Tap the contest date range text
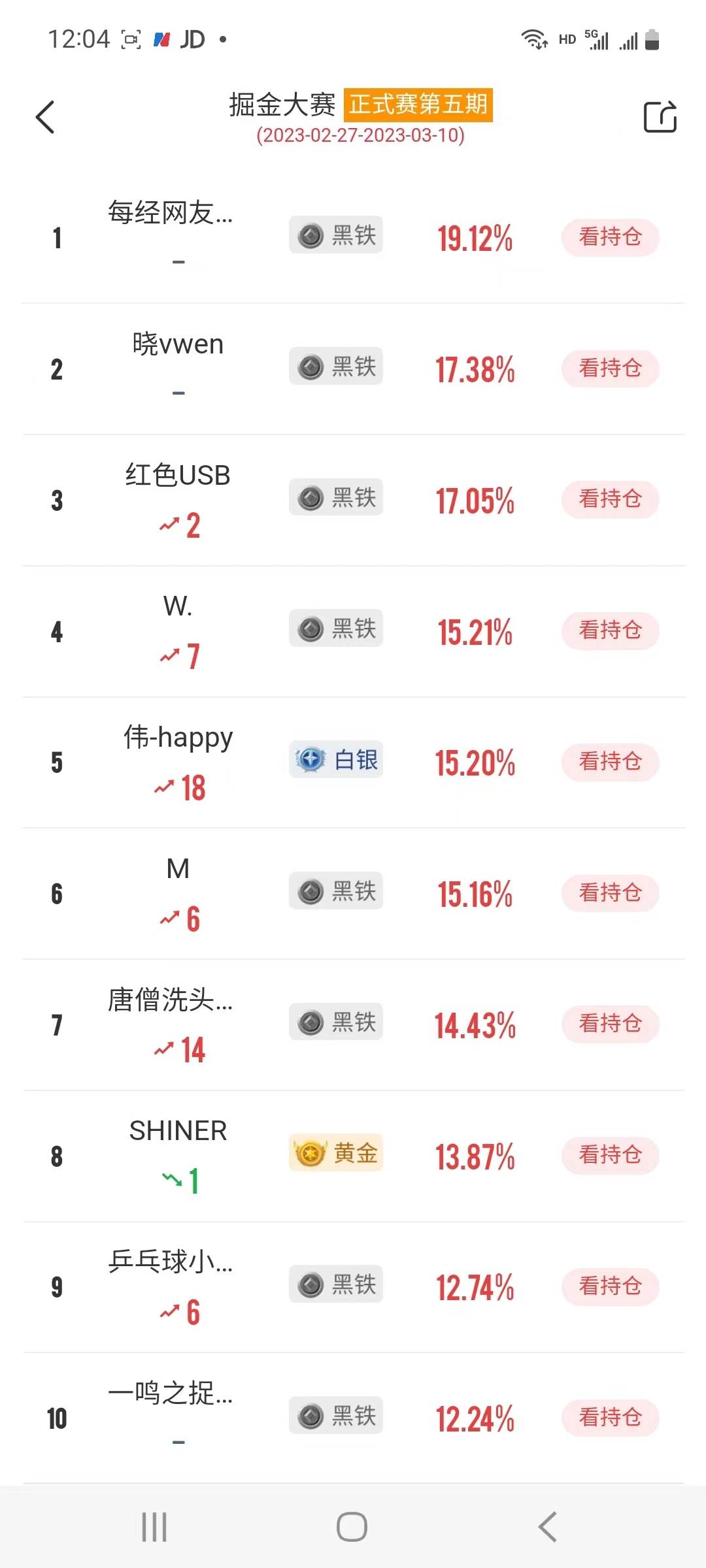Screen dimensions: 706x1568 pos(360,137)
